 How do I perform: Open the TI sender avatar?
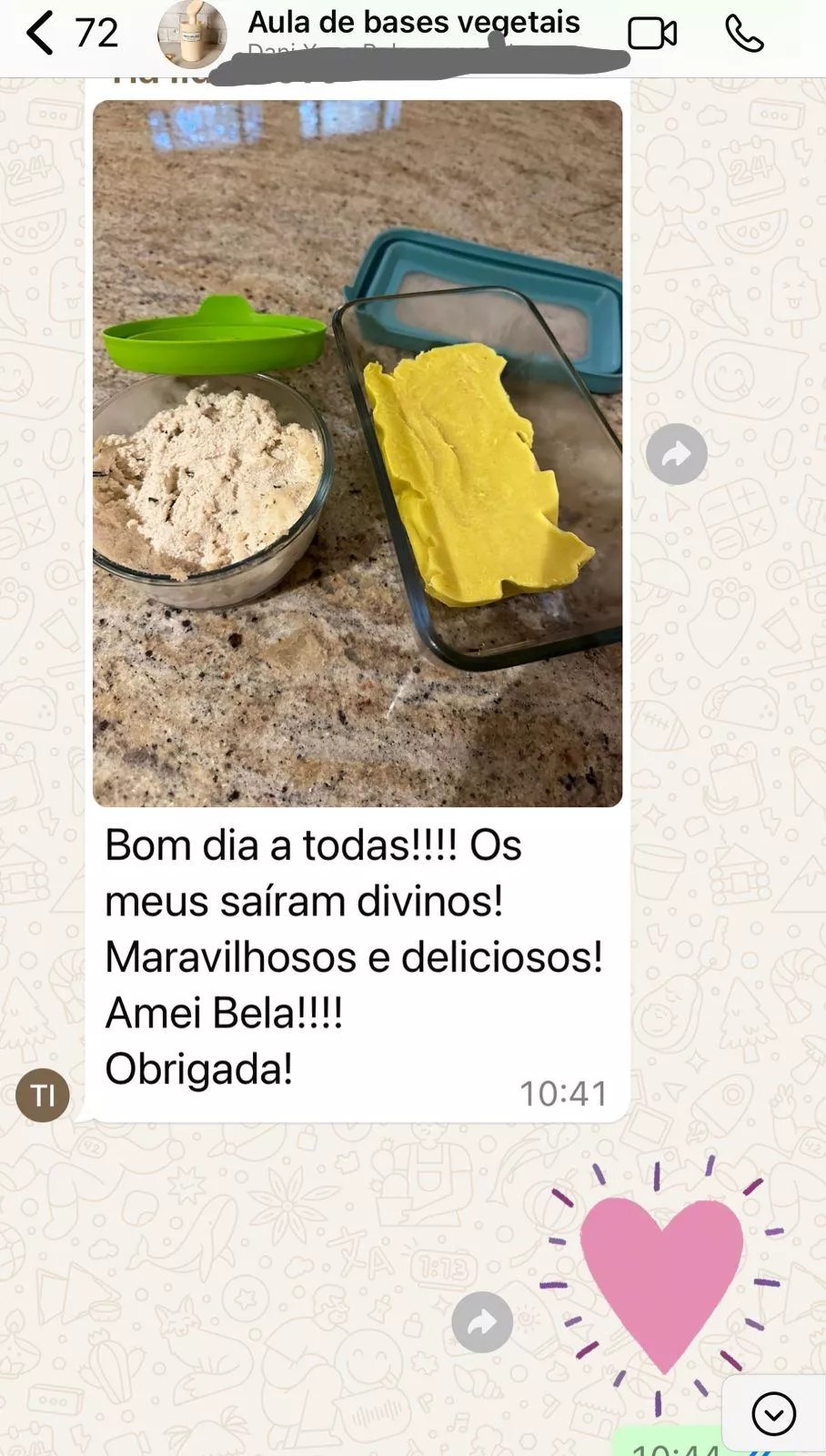click(x=43, y=1095)
